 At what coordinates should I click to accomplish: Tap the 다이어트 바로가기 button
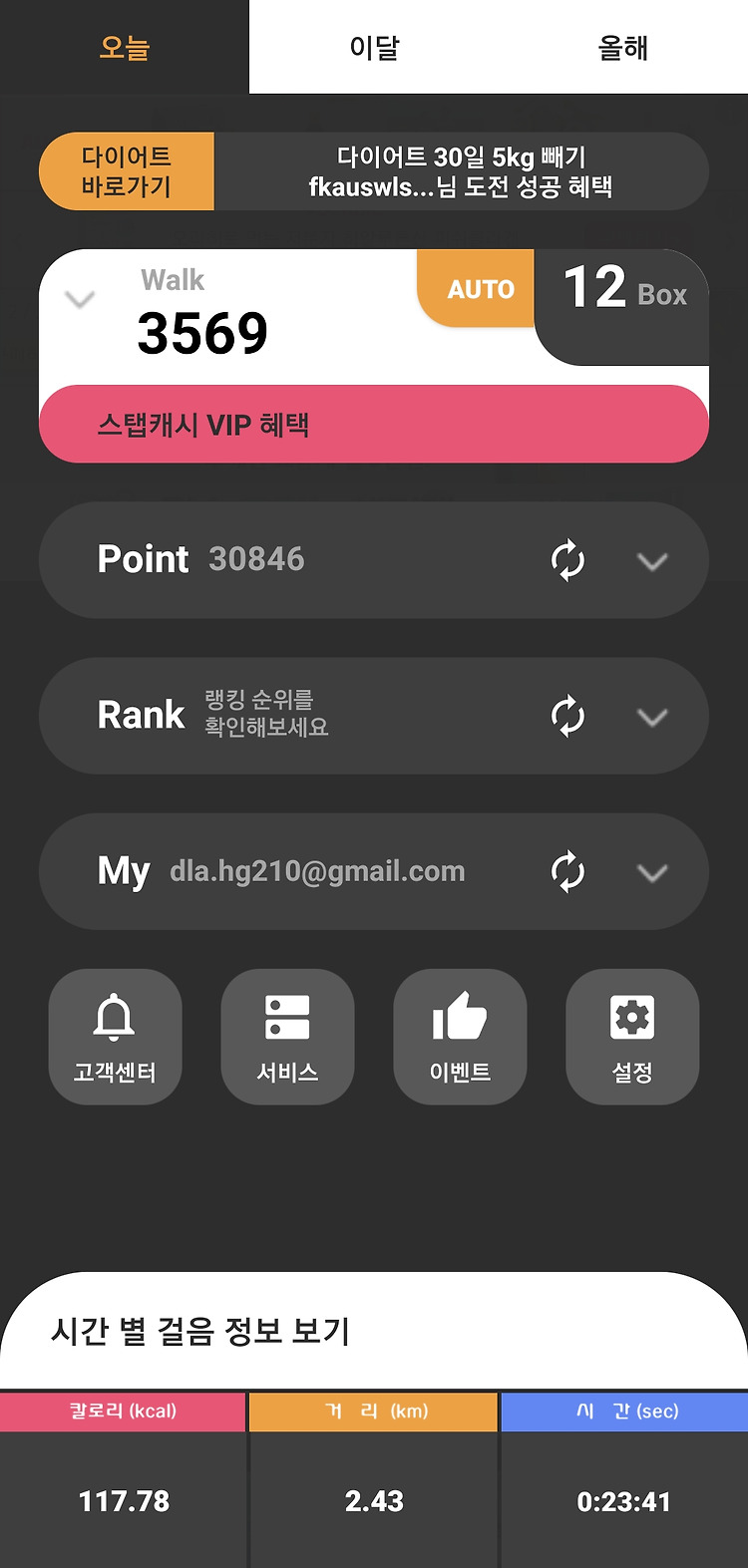[127, 171]
